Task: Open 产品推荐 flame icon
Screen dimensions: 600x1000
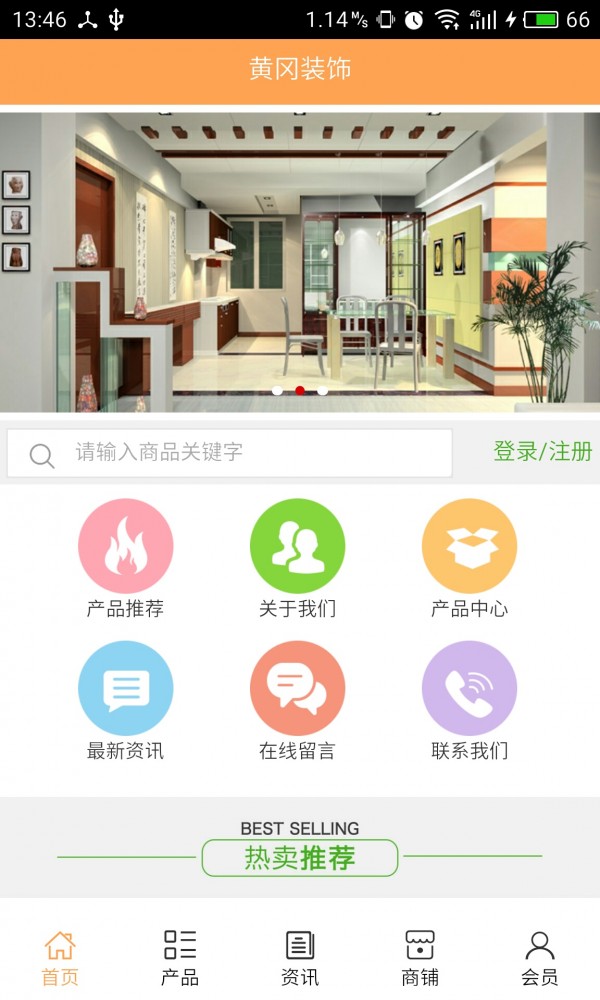Action: [x=125, y=547]
